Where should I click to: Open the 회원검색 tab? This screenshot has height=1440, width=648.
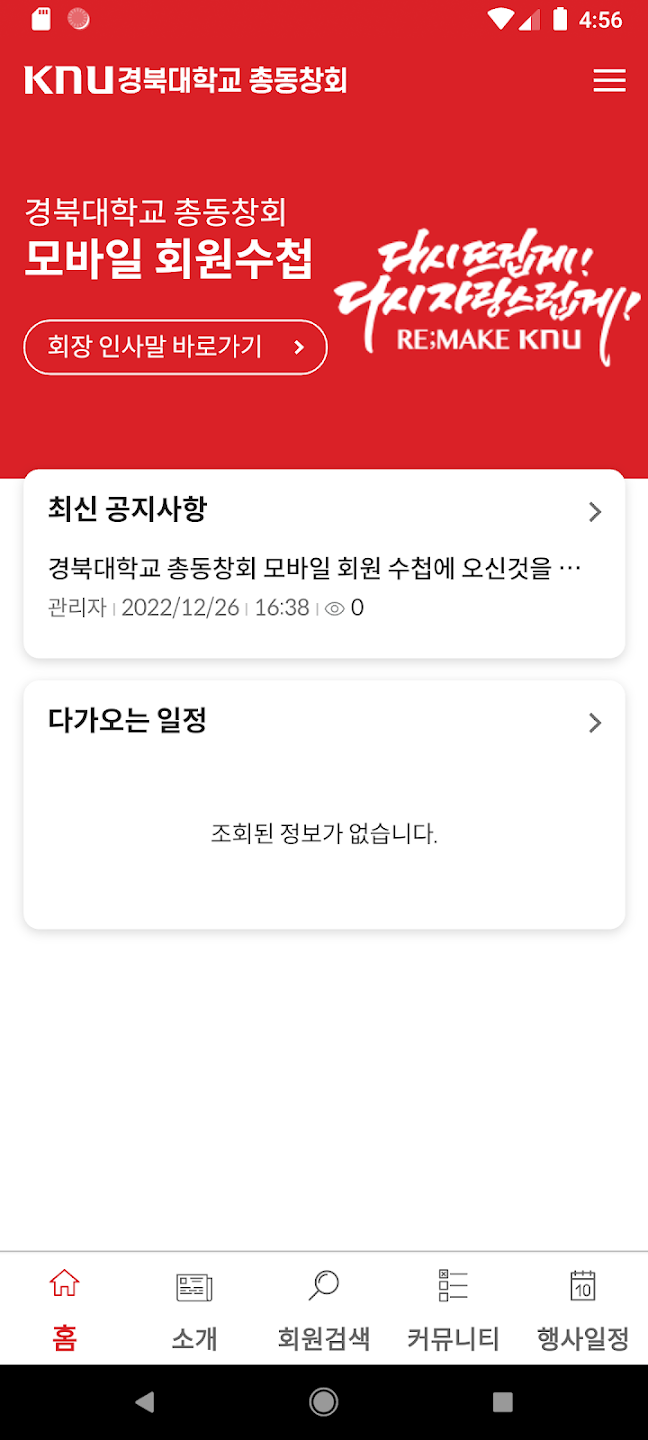(x=324, y=1308)
